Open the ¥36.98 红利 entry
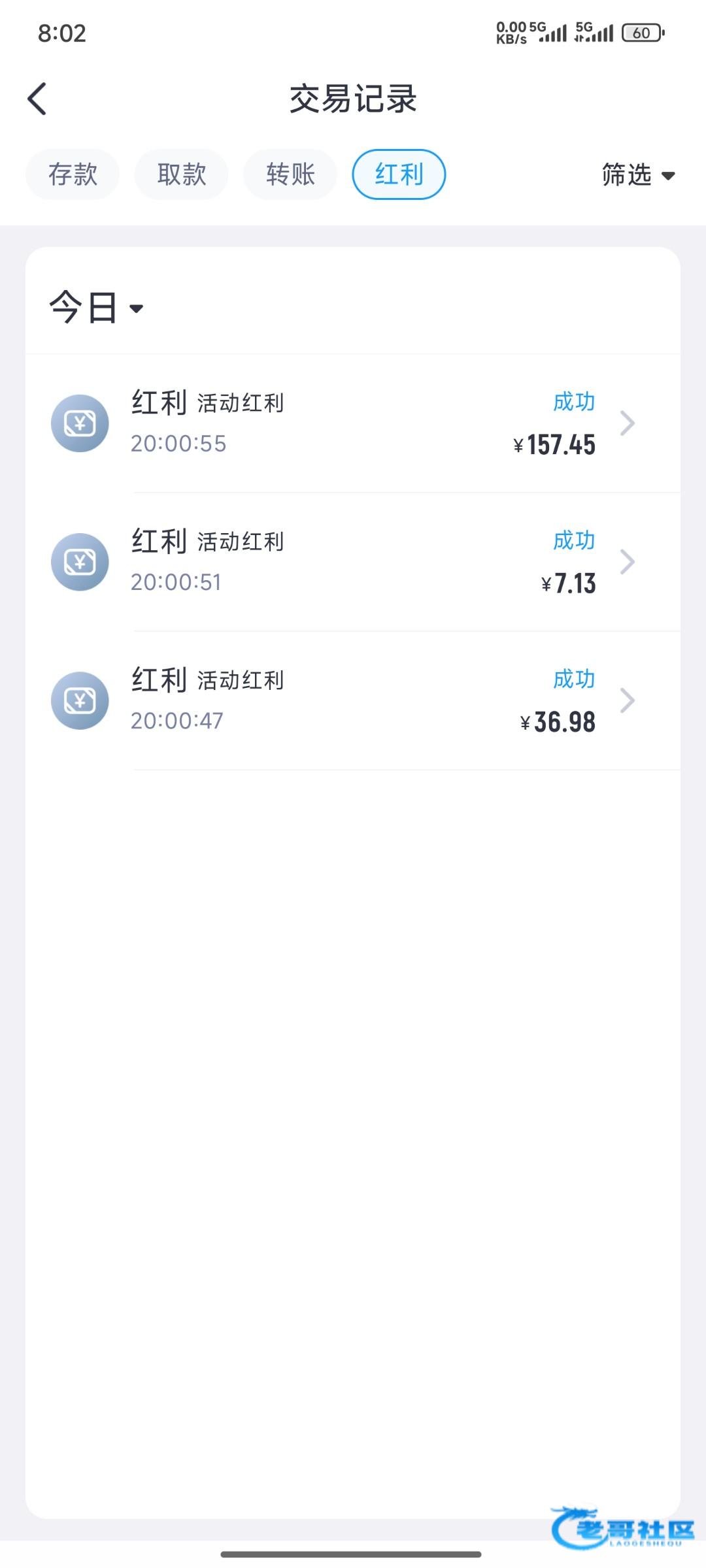 click(353, 700)
